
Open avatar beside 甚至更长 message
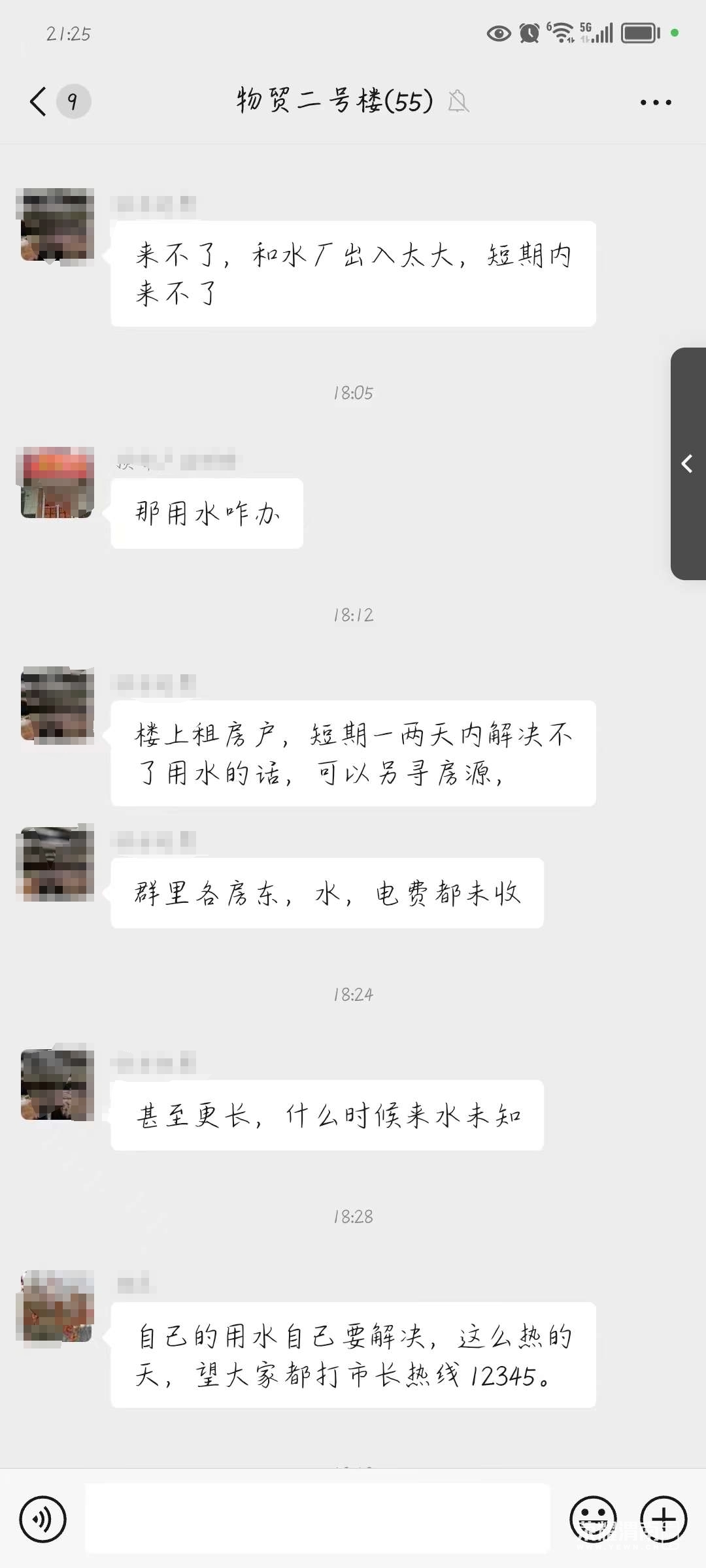56,1085
